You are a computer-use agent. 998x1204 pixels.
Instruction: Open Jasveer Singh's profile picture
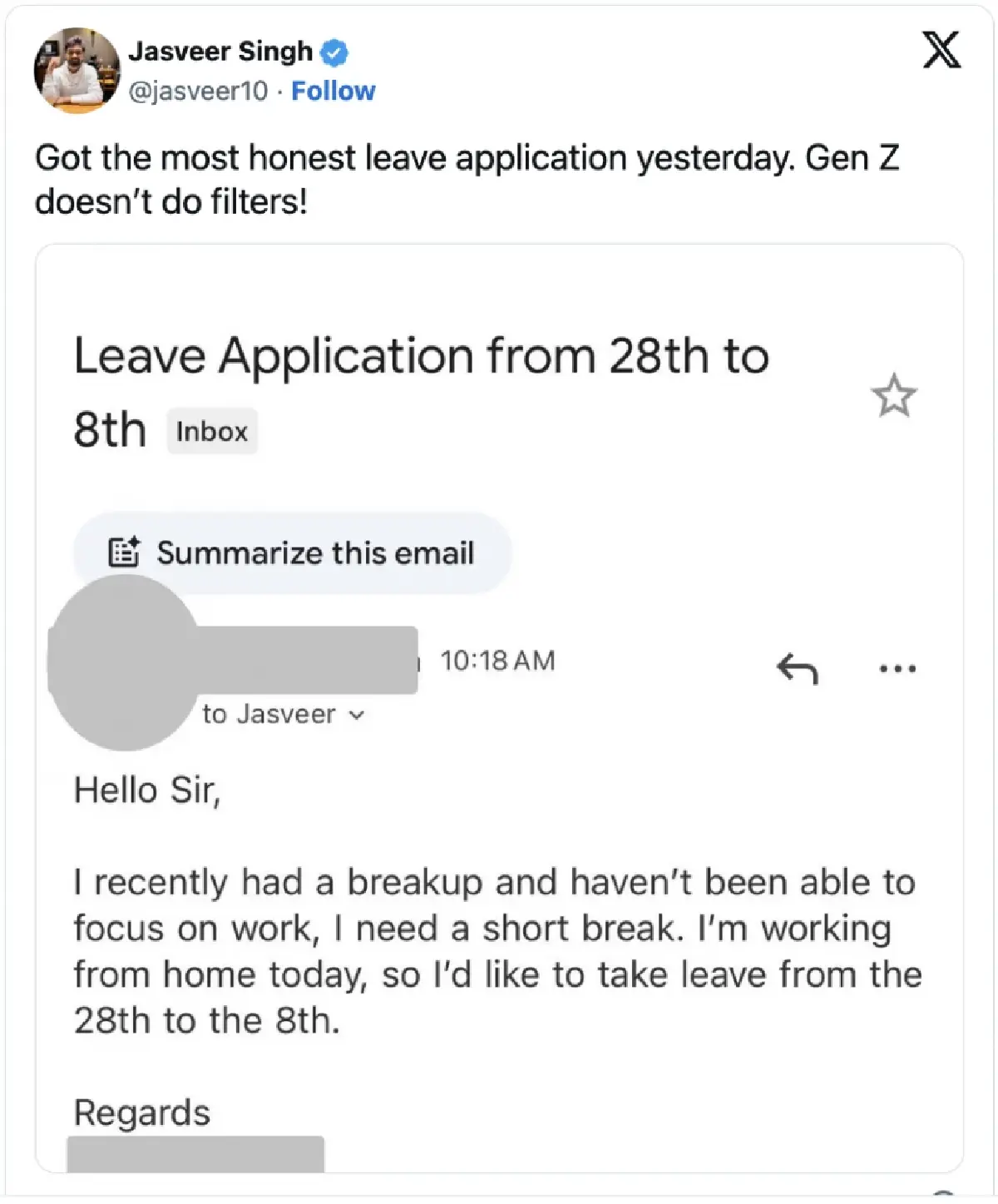[76, 70]
